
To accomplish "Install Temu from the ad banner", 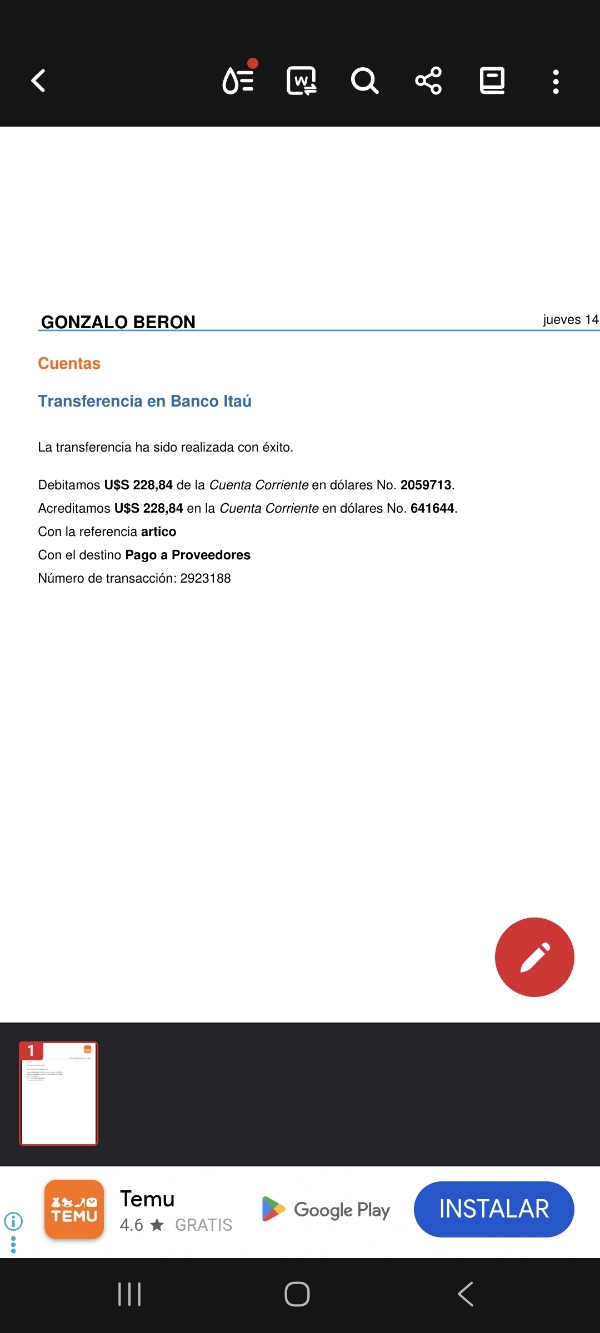I will 493,1209.
